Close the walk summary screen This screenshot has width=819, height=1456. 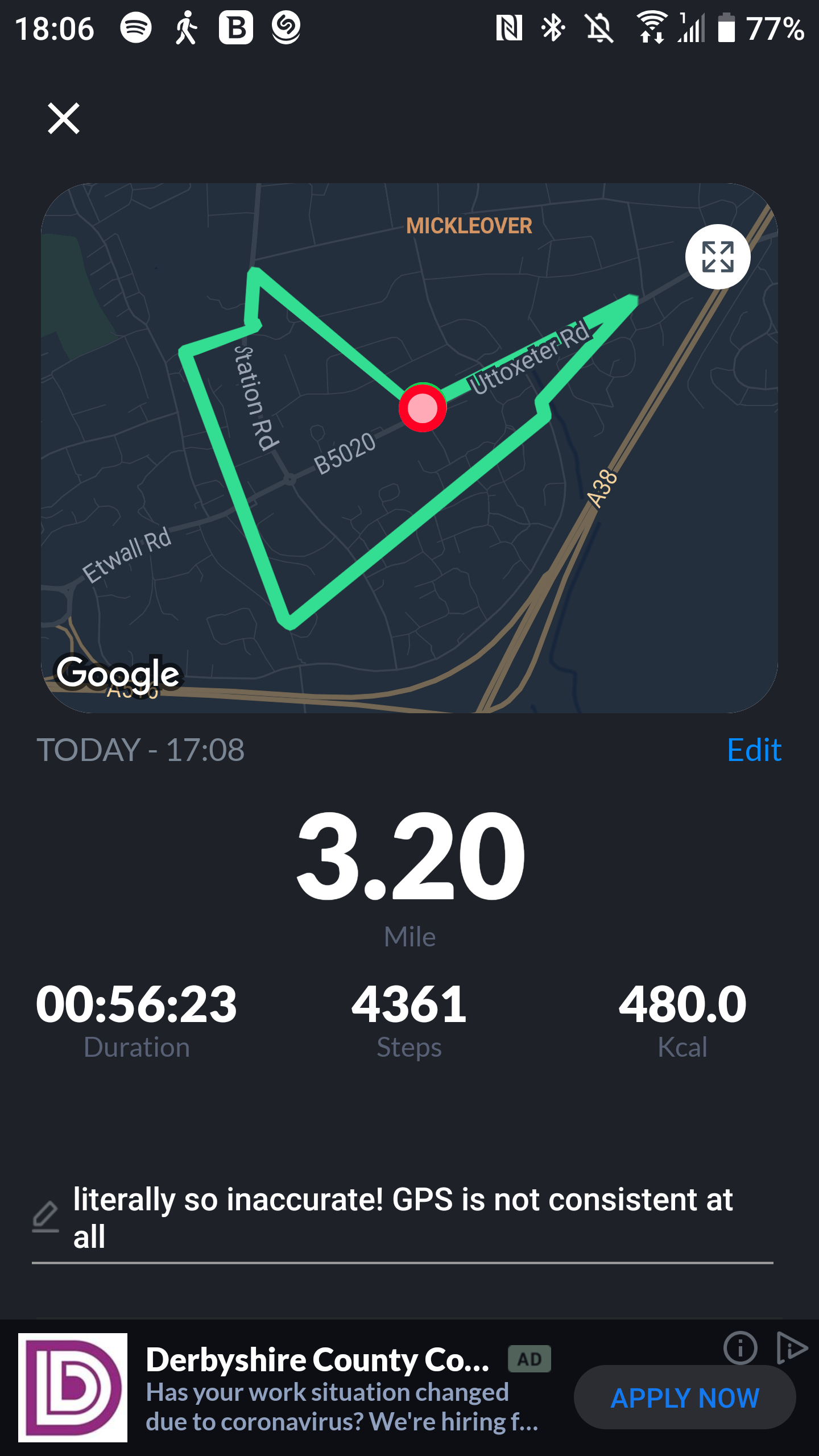pyautogui.click(x=63, y=118)
